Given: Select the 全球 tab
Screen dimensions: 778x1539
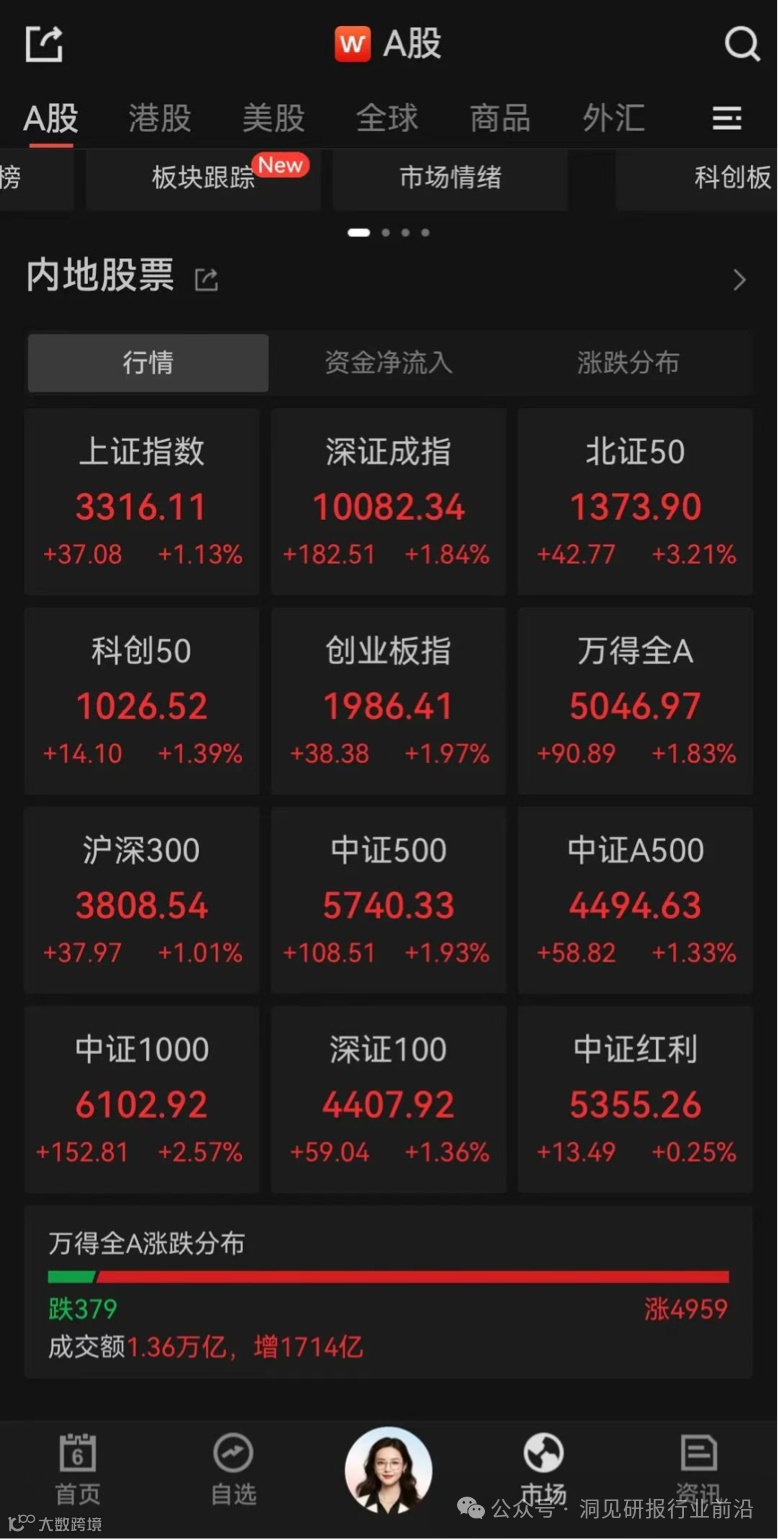Looking at the screenshot, I should coord(387,118).
